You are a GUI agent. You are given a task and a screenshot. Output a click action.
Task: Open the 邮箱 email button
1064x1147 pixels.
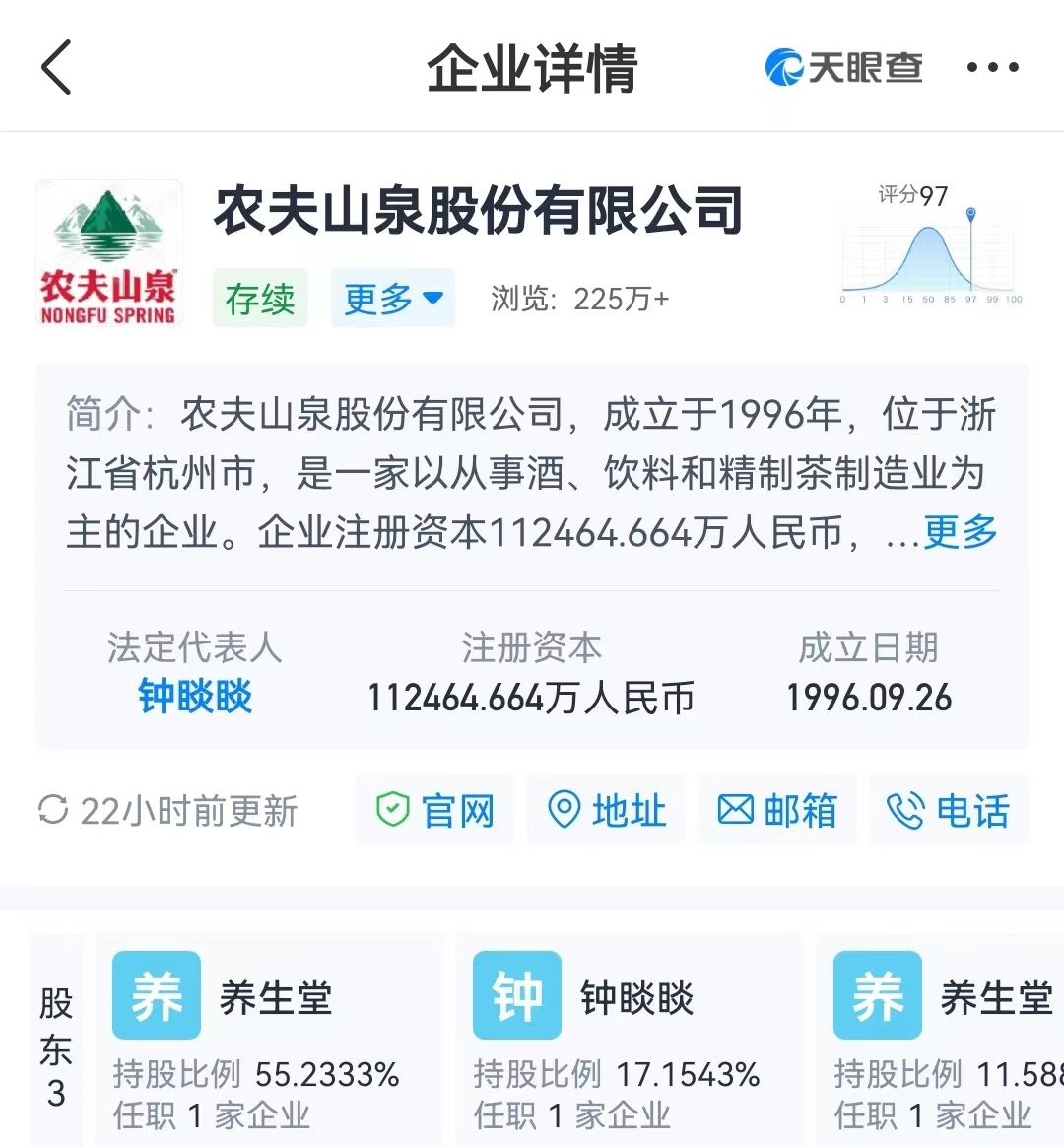777,811
